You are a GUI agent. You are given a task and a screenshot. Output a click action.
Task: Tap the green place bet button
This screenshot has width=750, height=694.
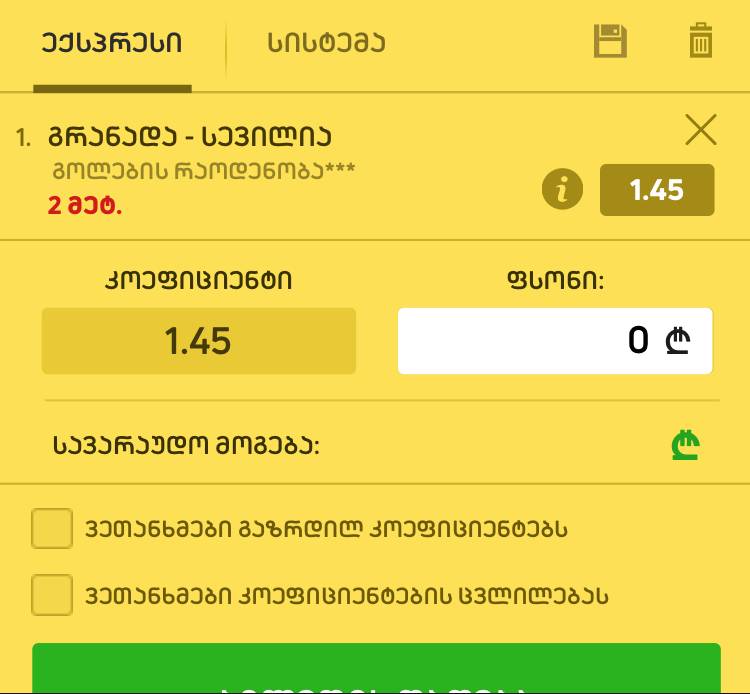click(x=376, y=670)
